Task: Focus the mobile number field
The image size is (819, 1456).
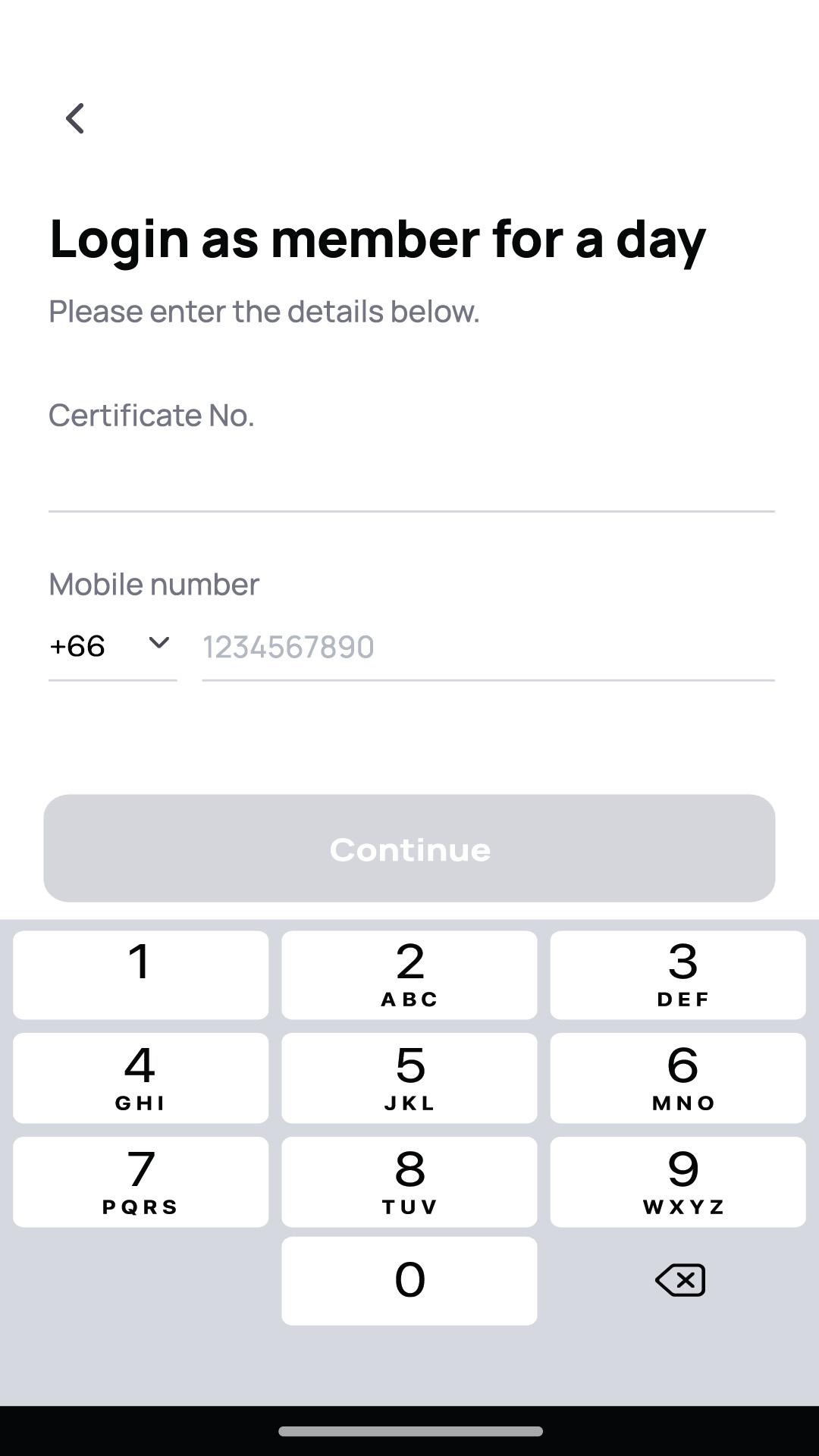Action: coord(488,647)
